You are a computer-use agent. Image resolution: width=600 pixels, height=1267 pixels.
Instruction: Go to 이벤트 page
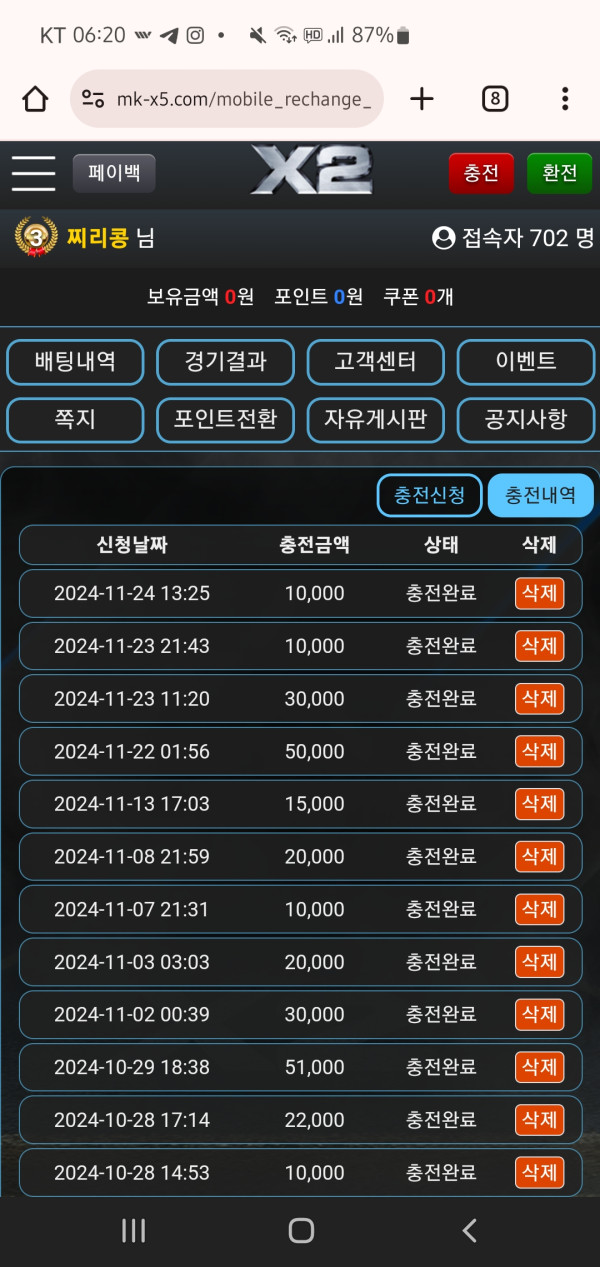coord(525,362)
